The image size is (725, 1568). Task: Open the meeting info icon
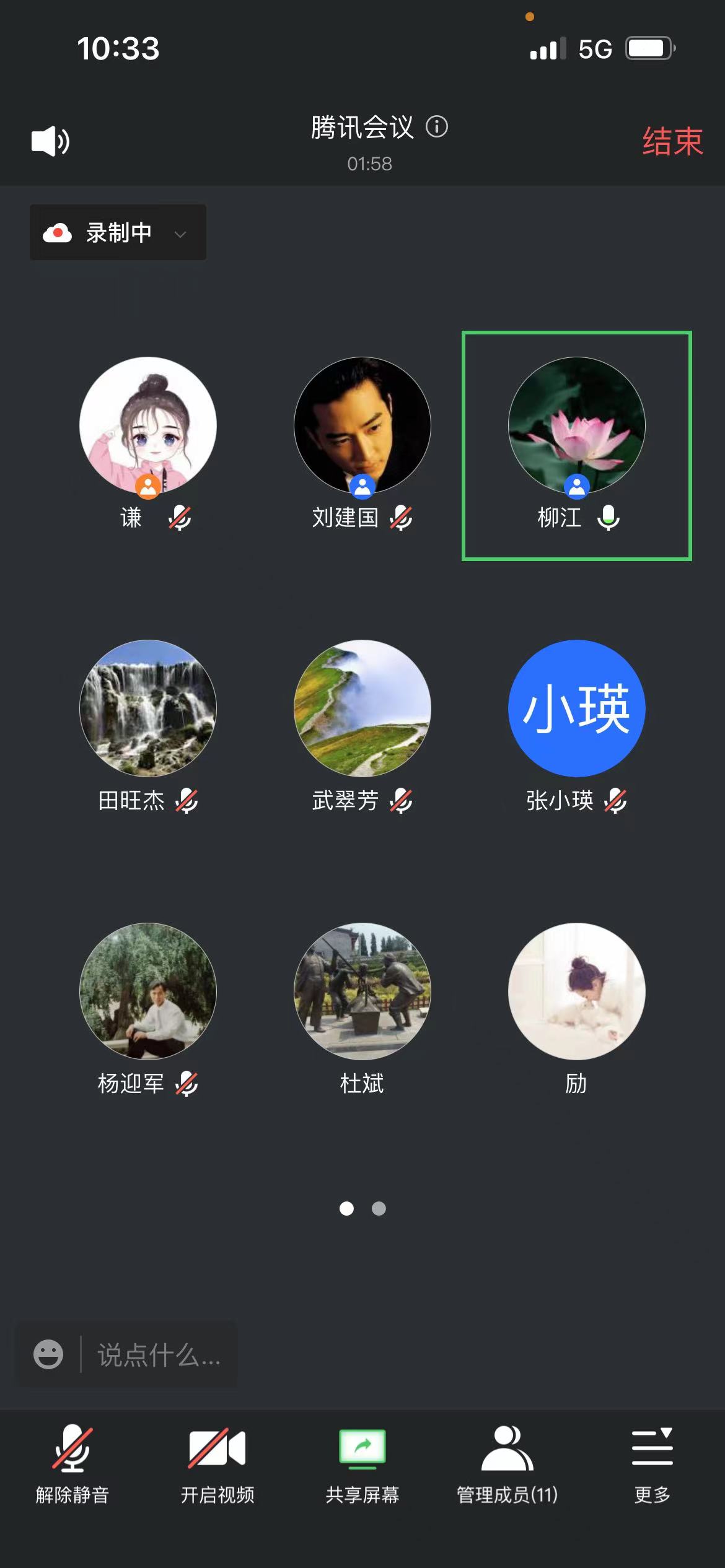[437, 127]
